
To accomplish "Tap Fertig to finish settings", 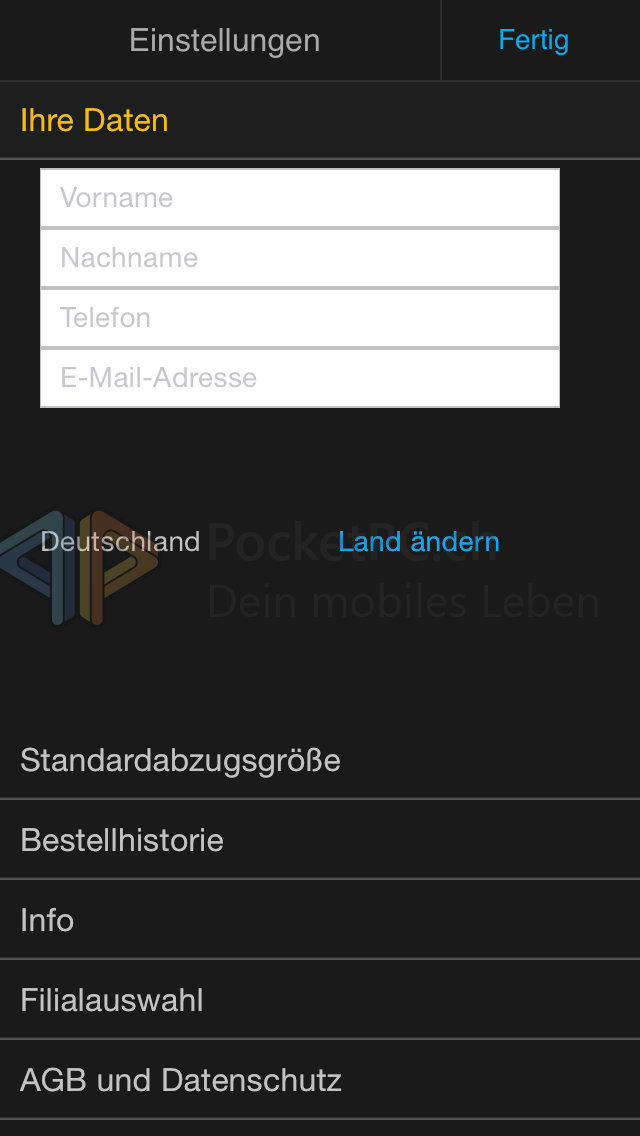I will pyautogui.click(x=533, y=40).
